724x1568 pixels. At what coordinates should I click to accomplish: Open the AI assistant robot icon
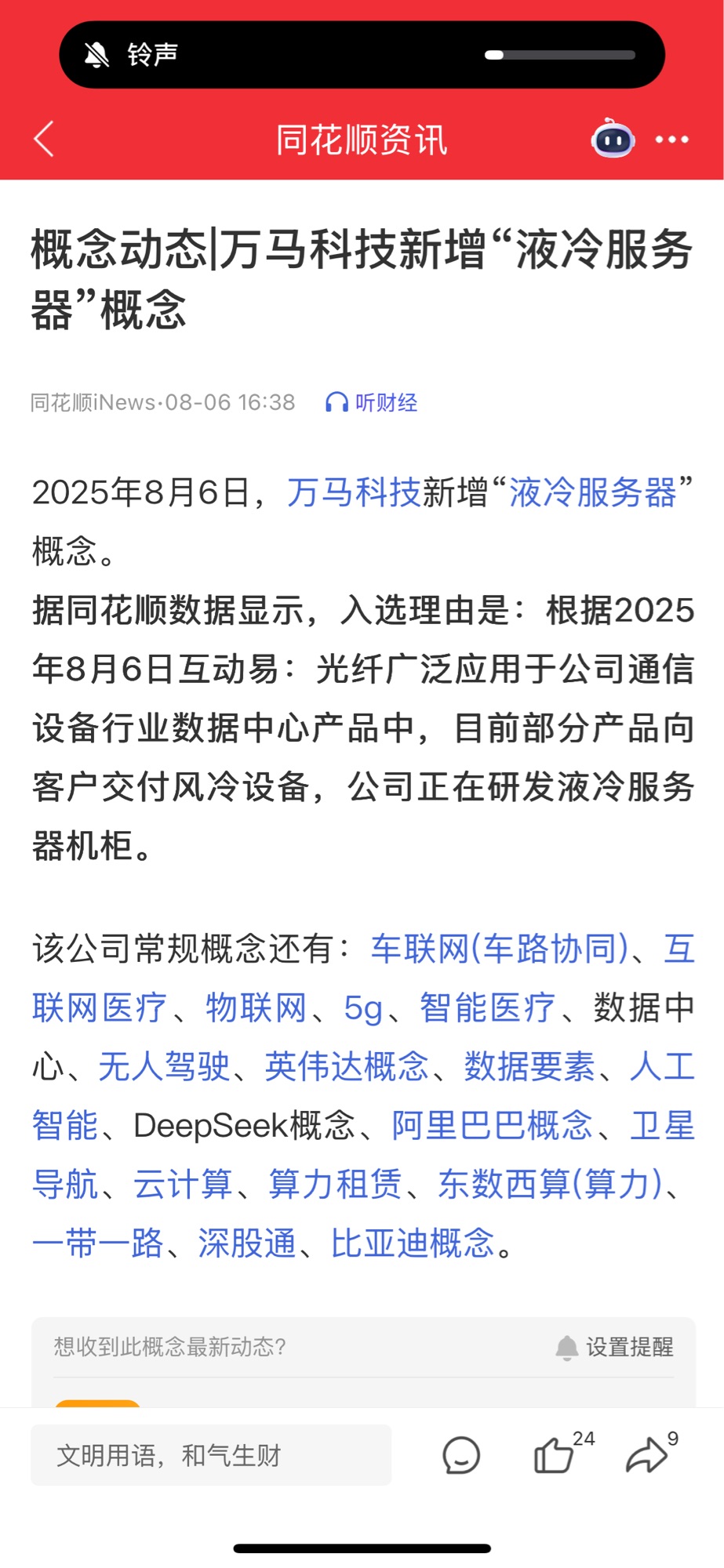click(x=613, y=140)
